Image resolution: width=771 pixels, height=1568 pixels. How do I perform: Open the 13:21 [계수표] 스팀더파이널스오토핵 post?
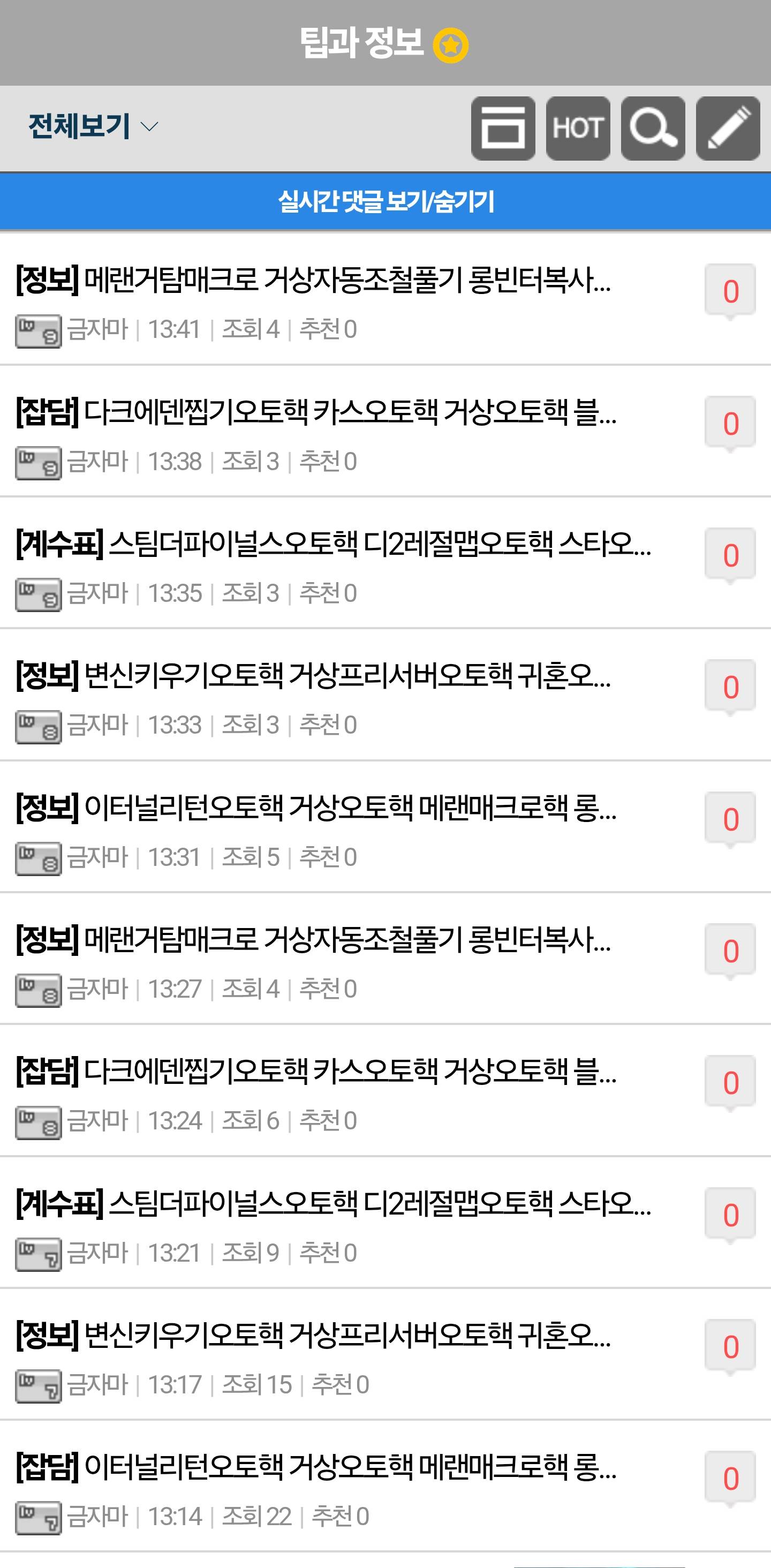[333, 1204]
